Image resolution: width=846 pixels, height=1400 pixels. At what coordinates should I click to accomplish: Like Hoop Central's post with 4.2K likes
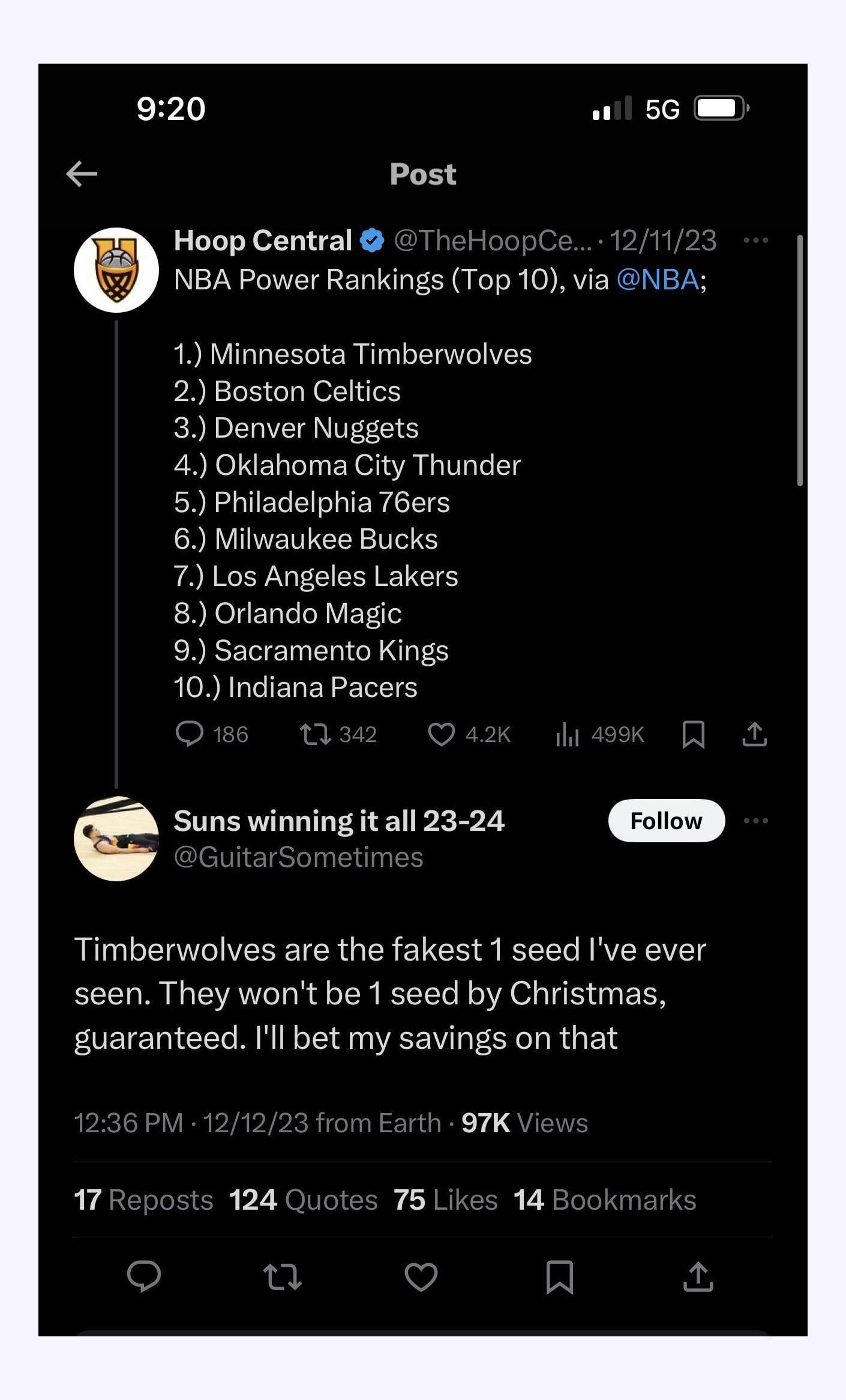442,734
